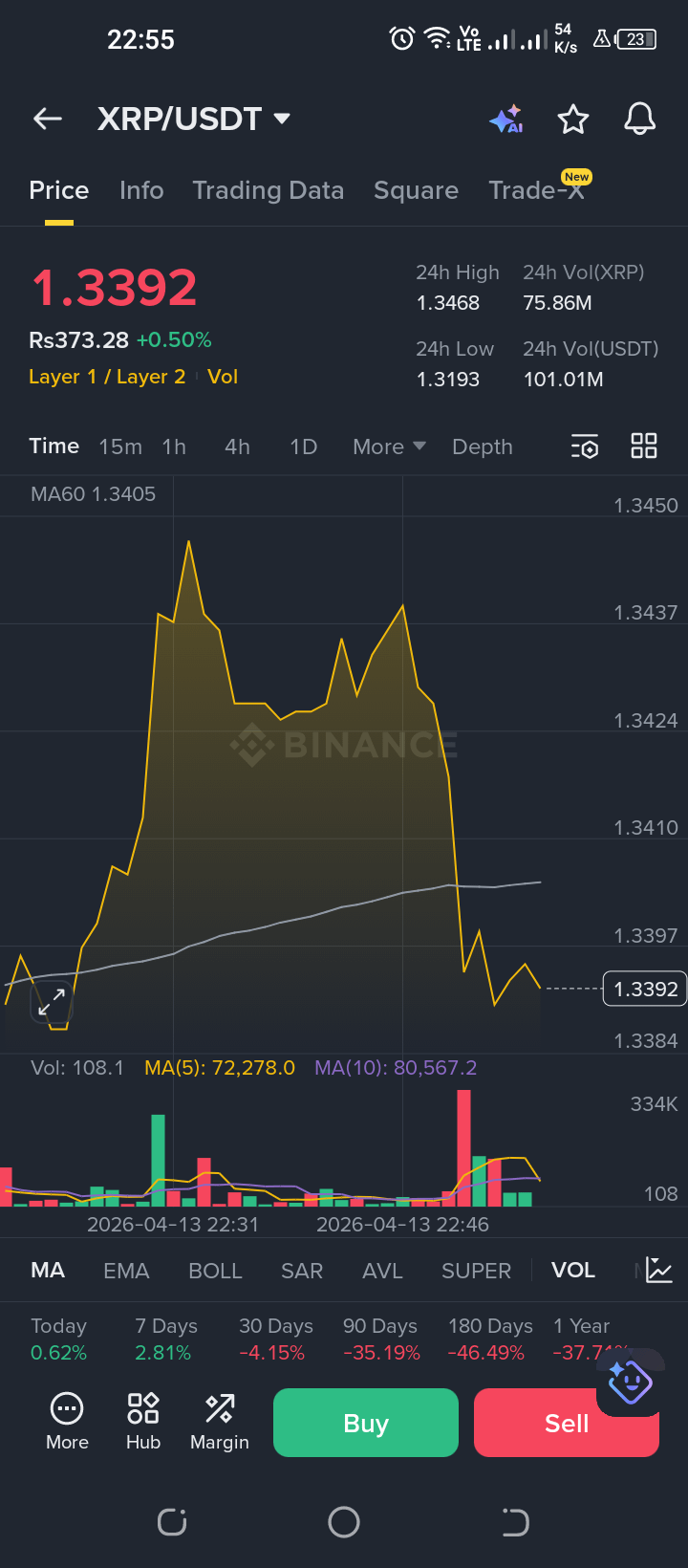Open the Square tab
Viewport: 688px width, 1568px height.
416,190
